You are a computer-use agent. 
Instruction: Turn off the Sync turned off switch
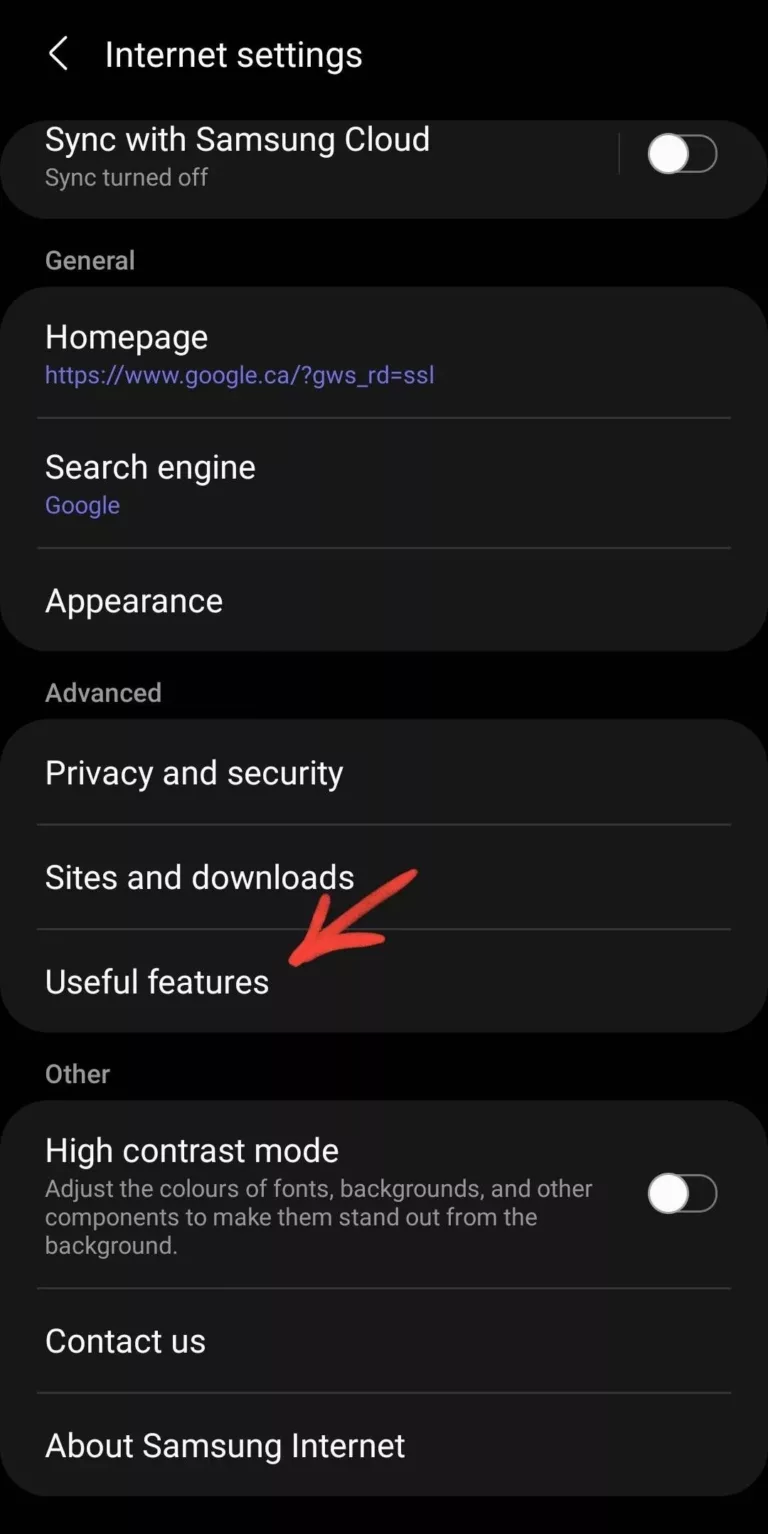683,154
